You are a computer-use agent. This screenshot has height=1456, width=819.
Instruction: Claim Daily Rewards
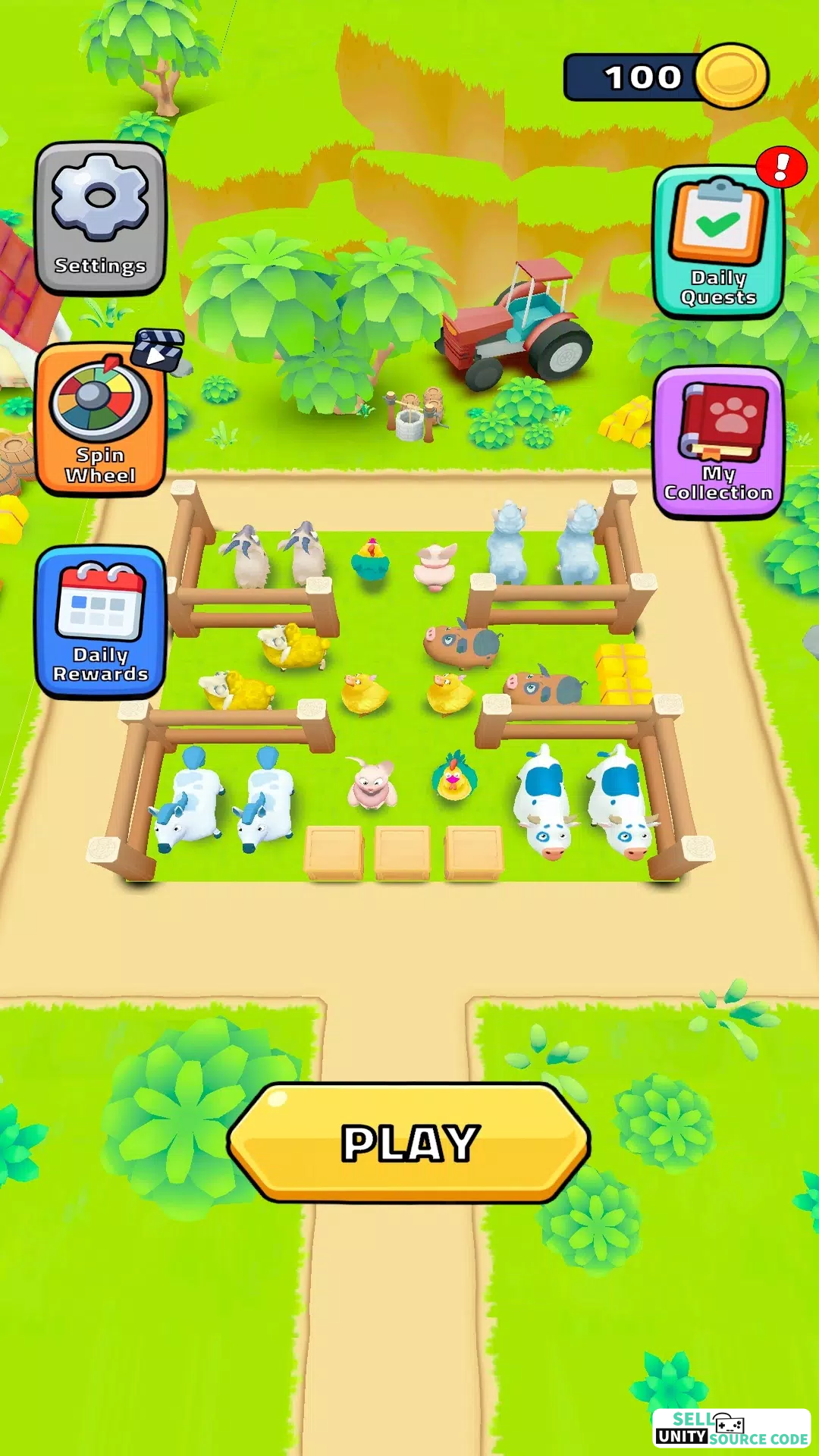100,622
